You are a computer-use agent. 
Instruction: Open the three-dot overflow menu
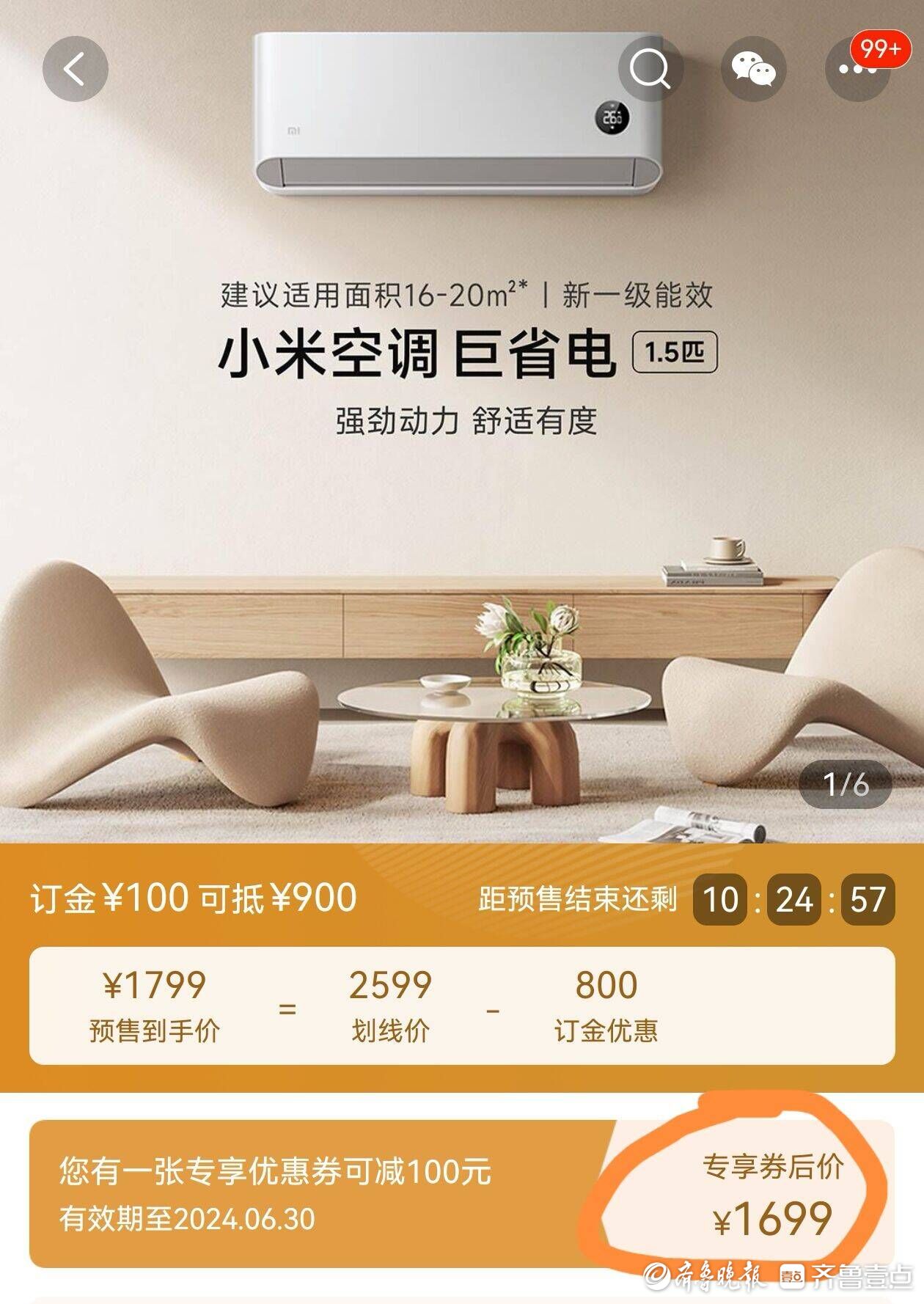[857, 70]
